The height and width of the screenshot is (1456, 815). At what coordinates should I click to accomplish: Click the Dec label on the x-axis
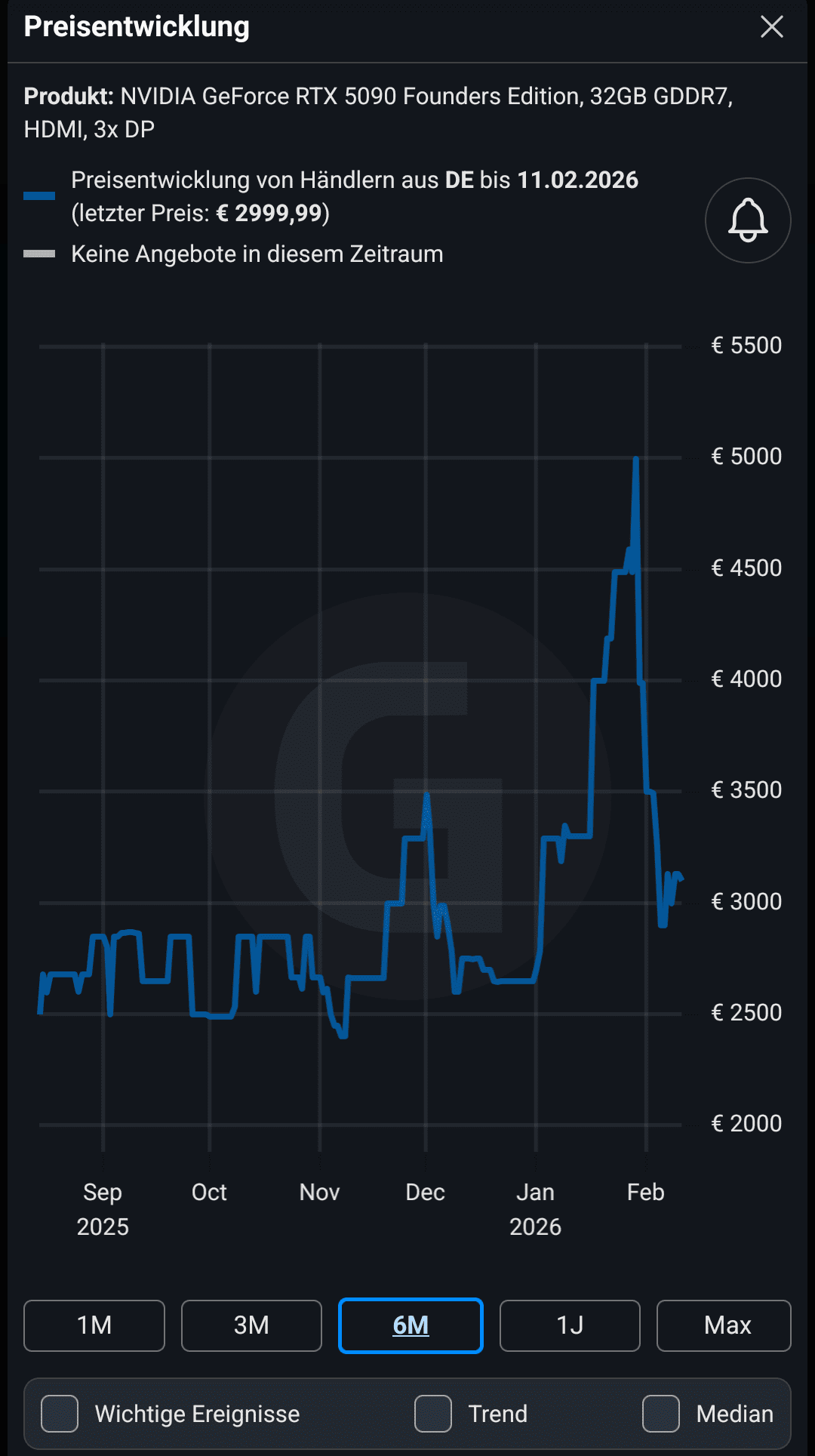[x=425, y=1193]
